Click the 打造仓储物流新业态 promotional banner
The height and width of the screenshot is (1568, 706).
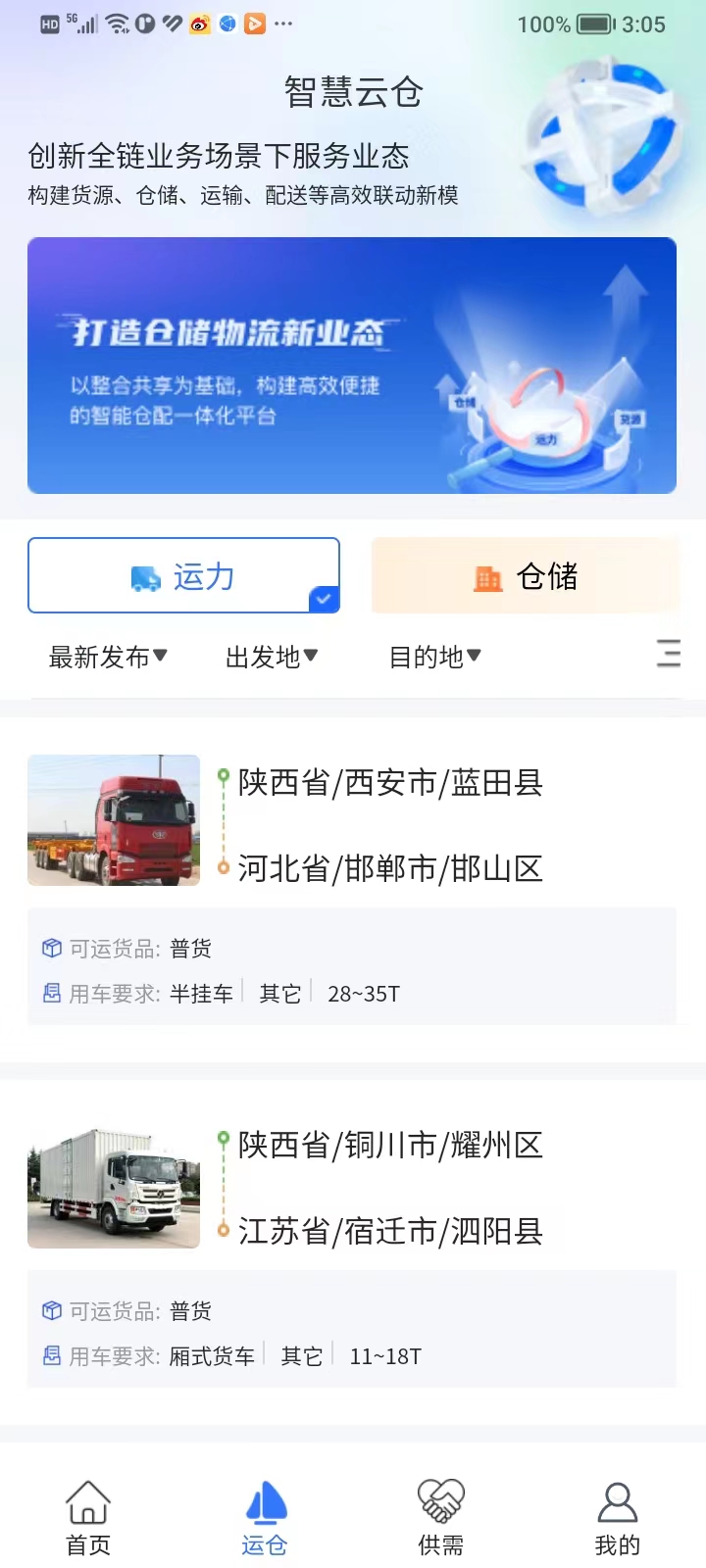point(351,366)
